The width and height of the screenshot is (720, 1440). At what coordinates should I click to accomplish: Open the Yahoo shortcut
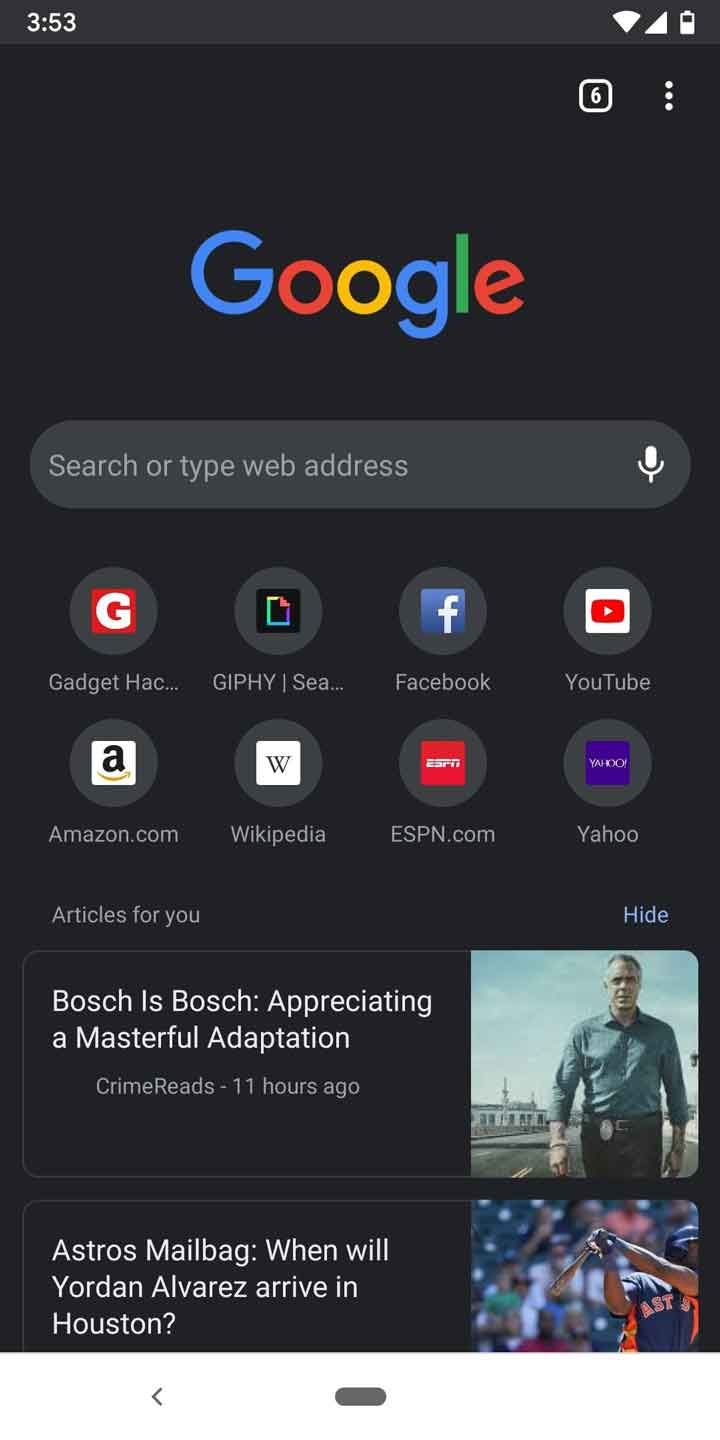(607, 763)
